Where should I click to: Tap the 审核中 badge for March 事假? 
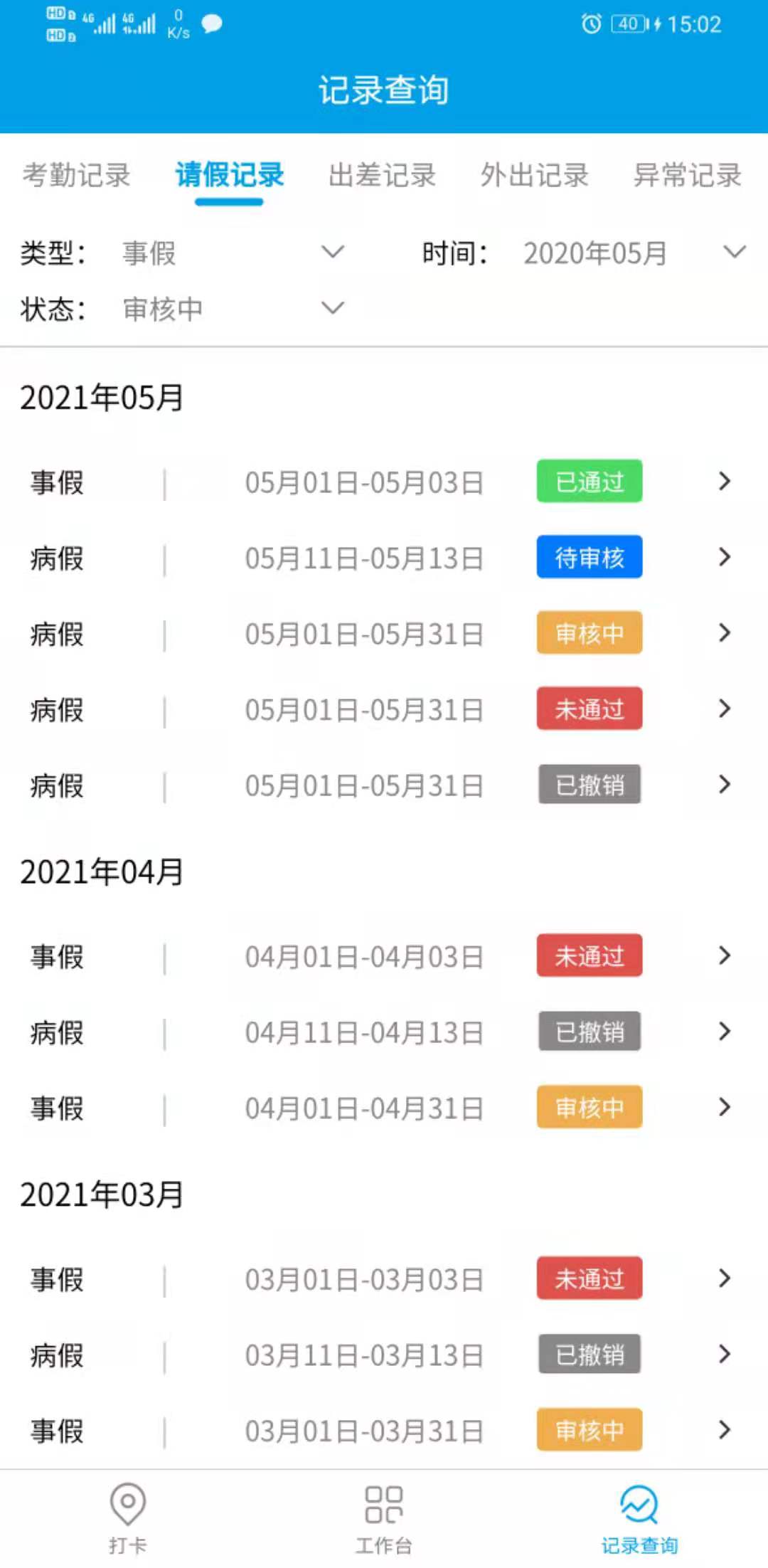click(589, 1429)
